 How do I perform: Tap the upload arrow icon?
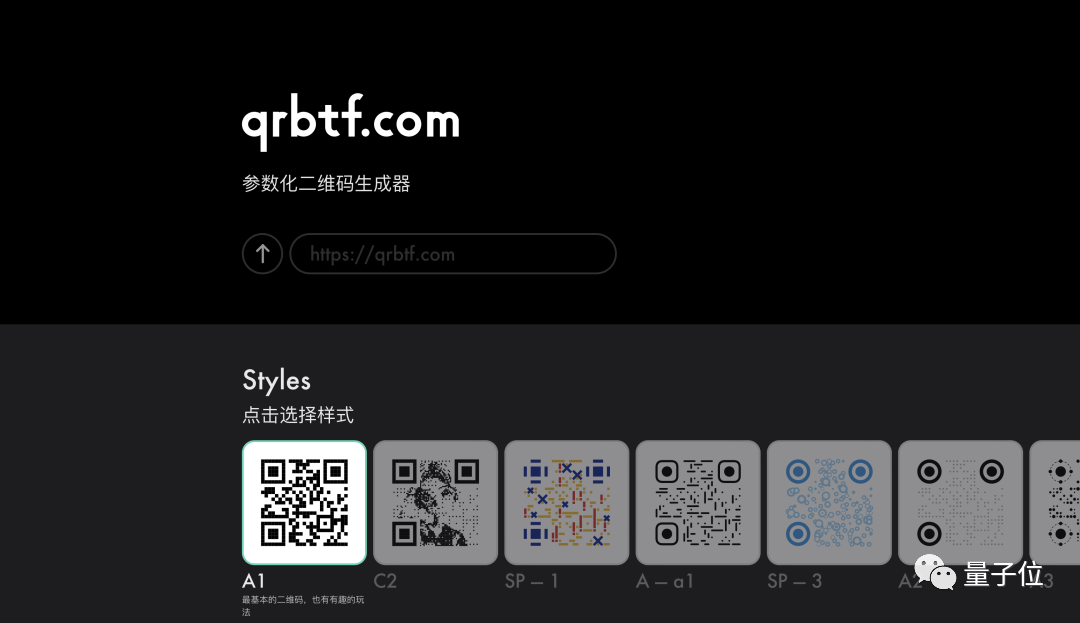[x=262, y=254]
